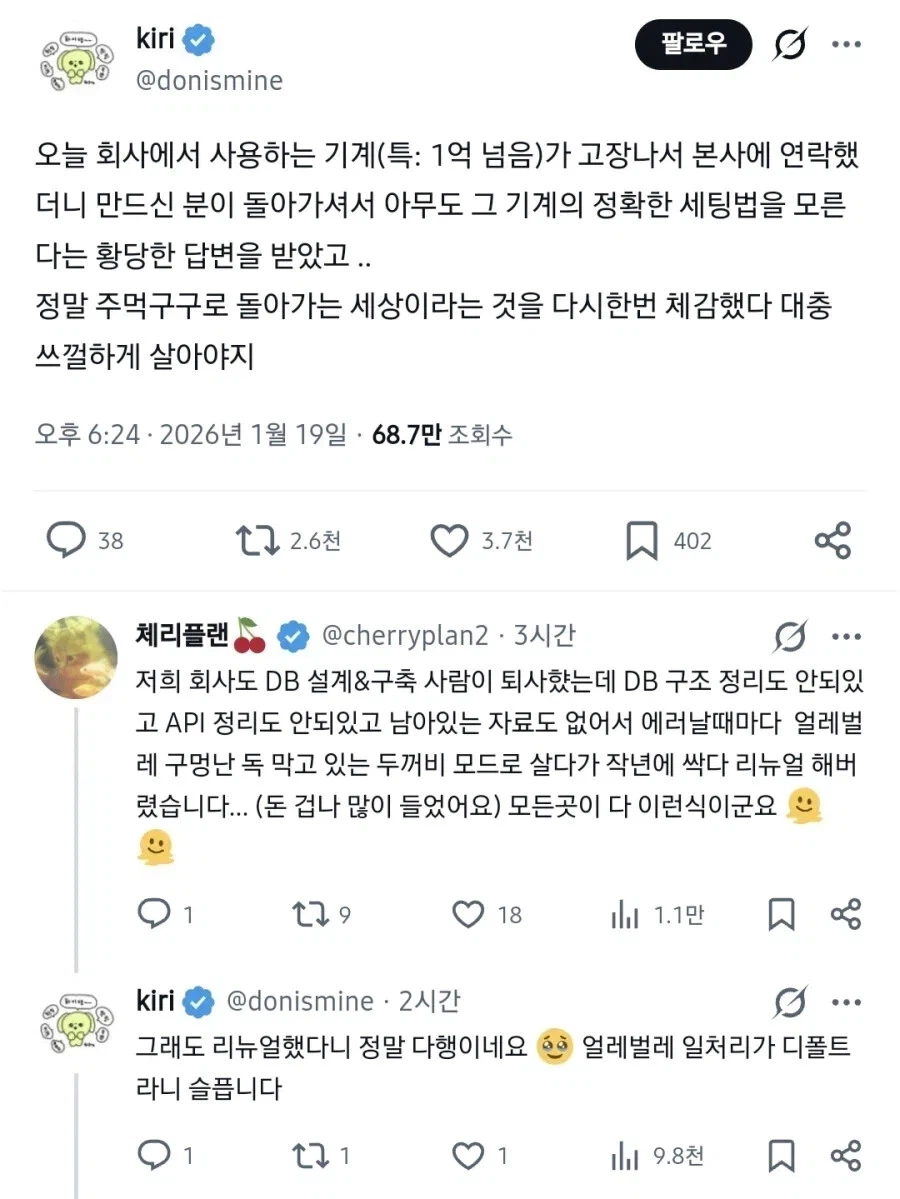Open Grok analysis on cherryplan2's reply
The width and height of the screenshot is (900, 1199).
point(790,634)
